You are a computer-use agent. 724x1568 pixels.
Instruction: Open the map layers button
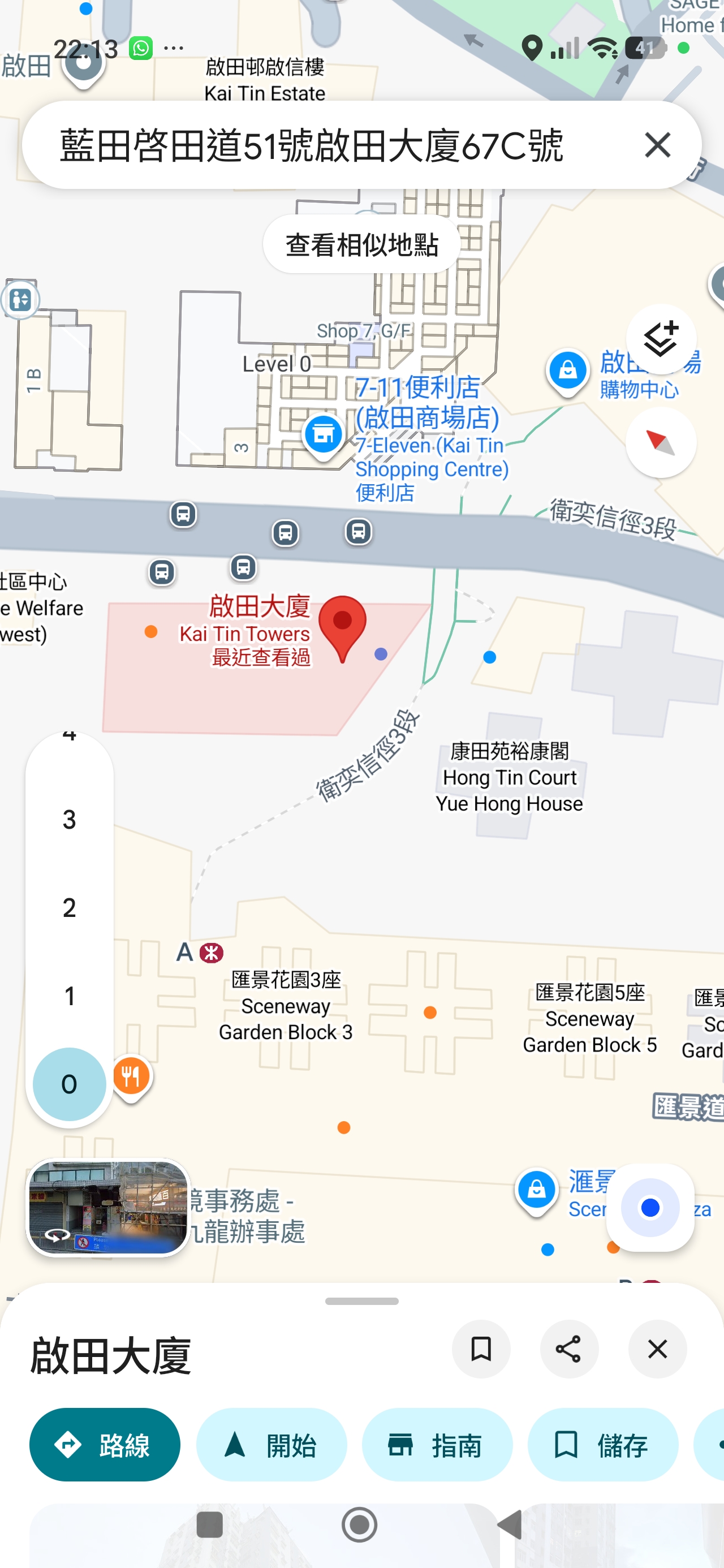pyautogui.click(x=661, y=339)
